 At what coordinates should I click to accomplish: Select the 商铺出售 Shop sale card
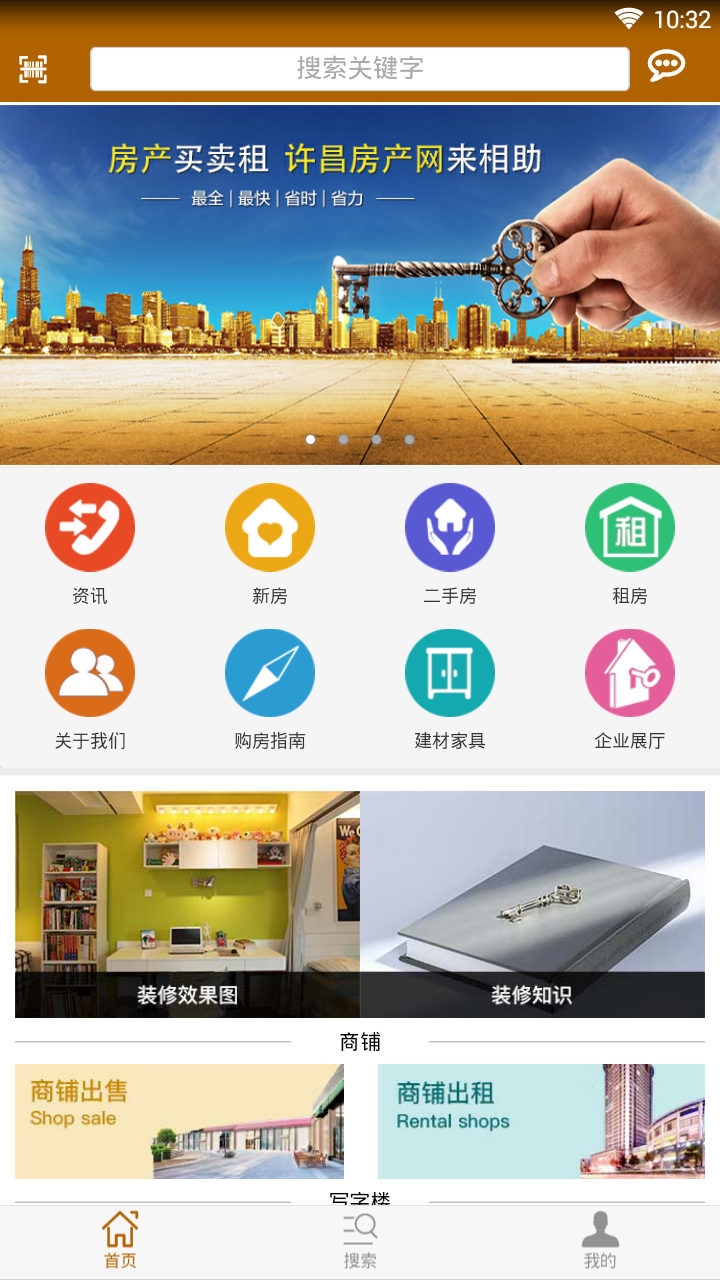pyautogui.click(x=179, y=1121)
